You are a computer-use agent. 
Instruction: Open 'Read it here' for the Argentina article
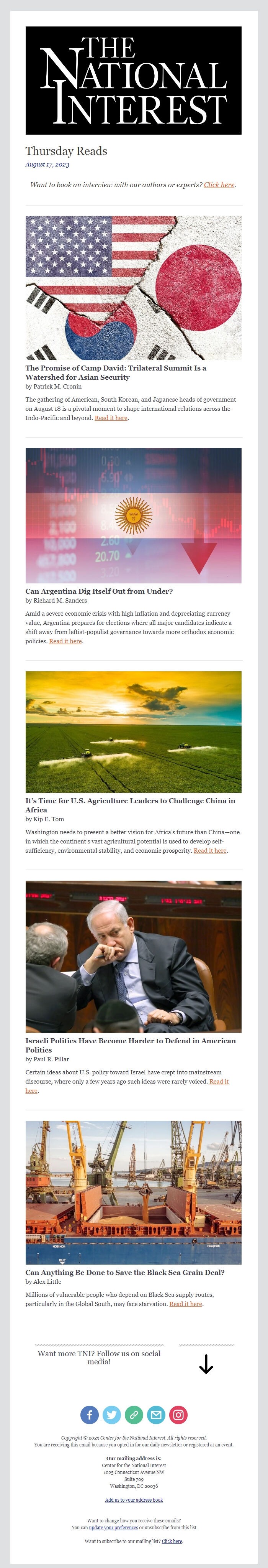[x=65, y=641]
